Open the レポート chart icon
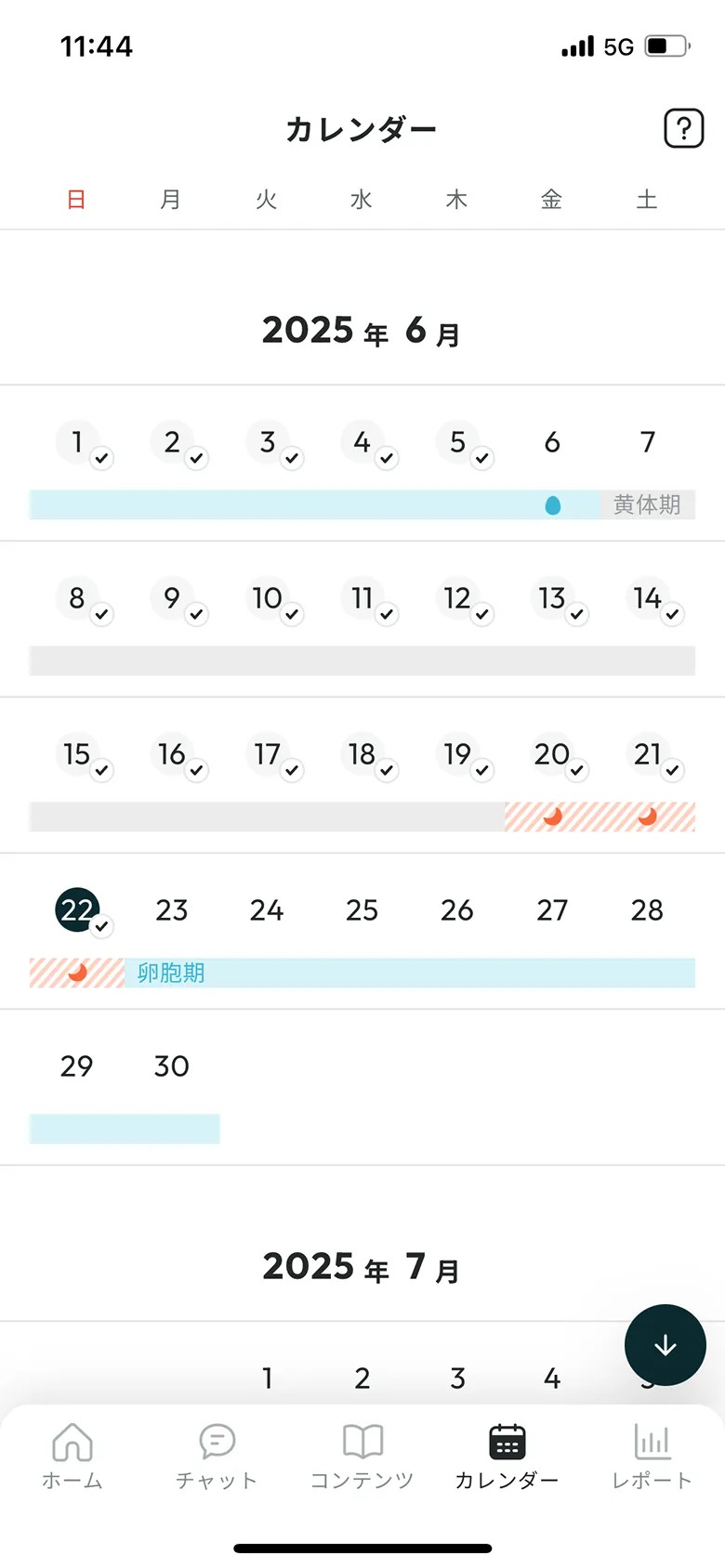The height and width of the screenshot is (1568, 725). (652, 1443)
